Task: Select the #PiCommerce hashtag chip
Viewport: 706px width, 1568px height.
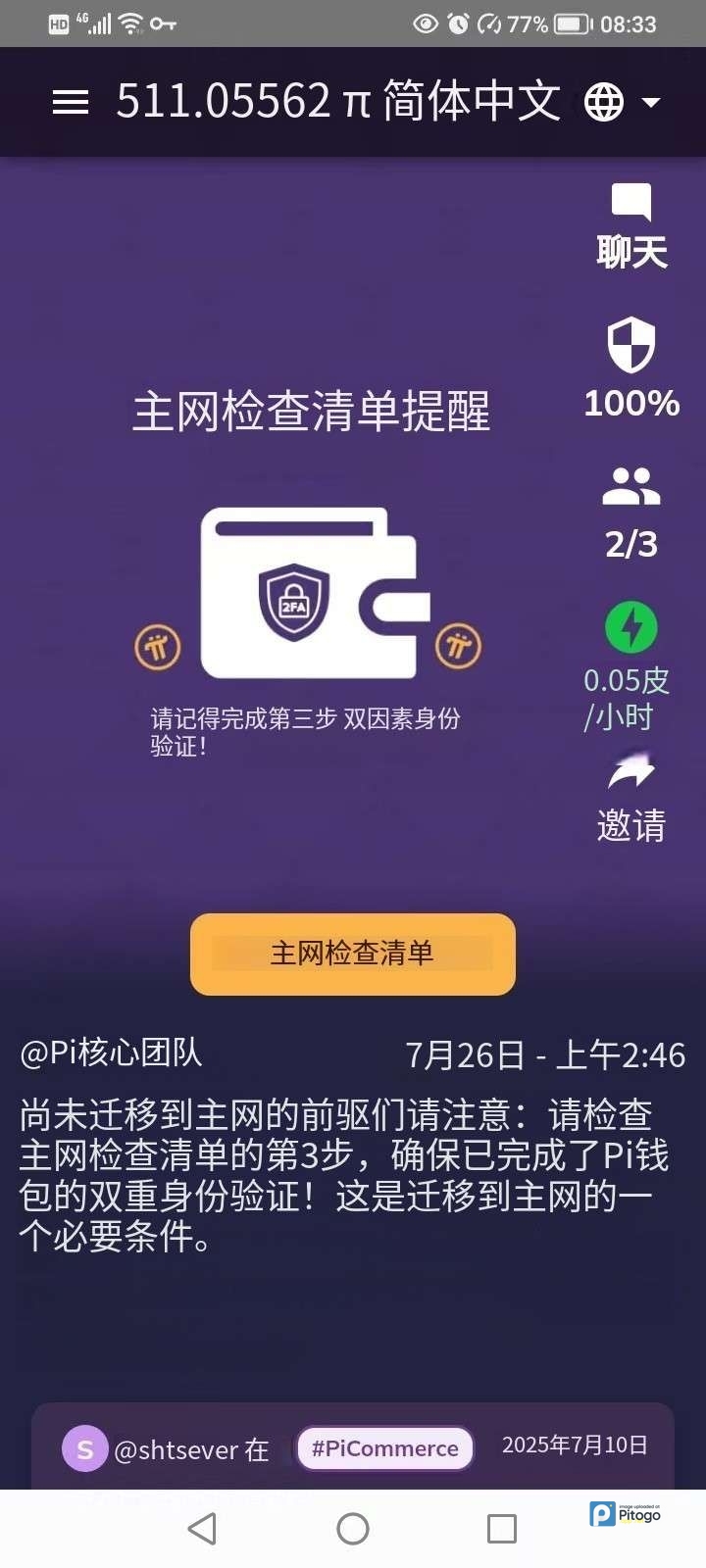Action: [384, 1448]
